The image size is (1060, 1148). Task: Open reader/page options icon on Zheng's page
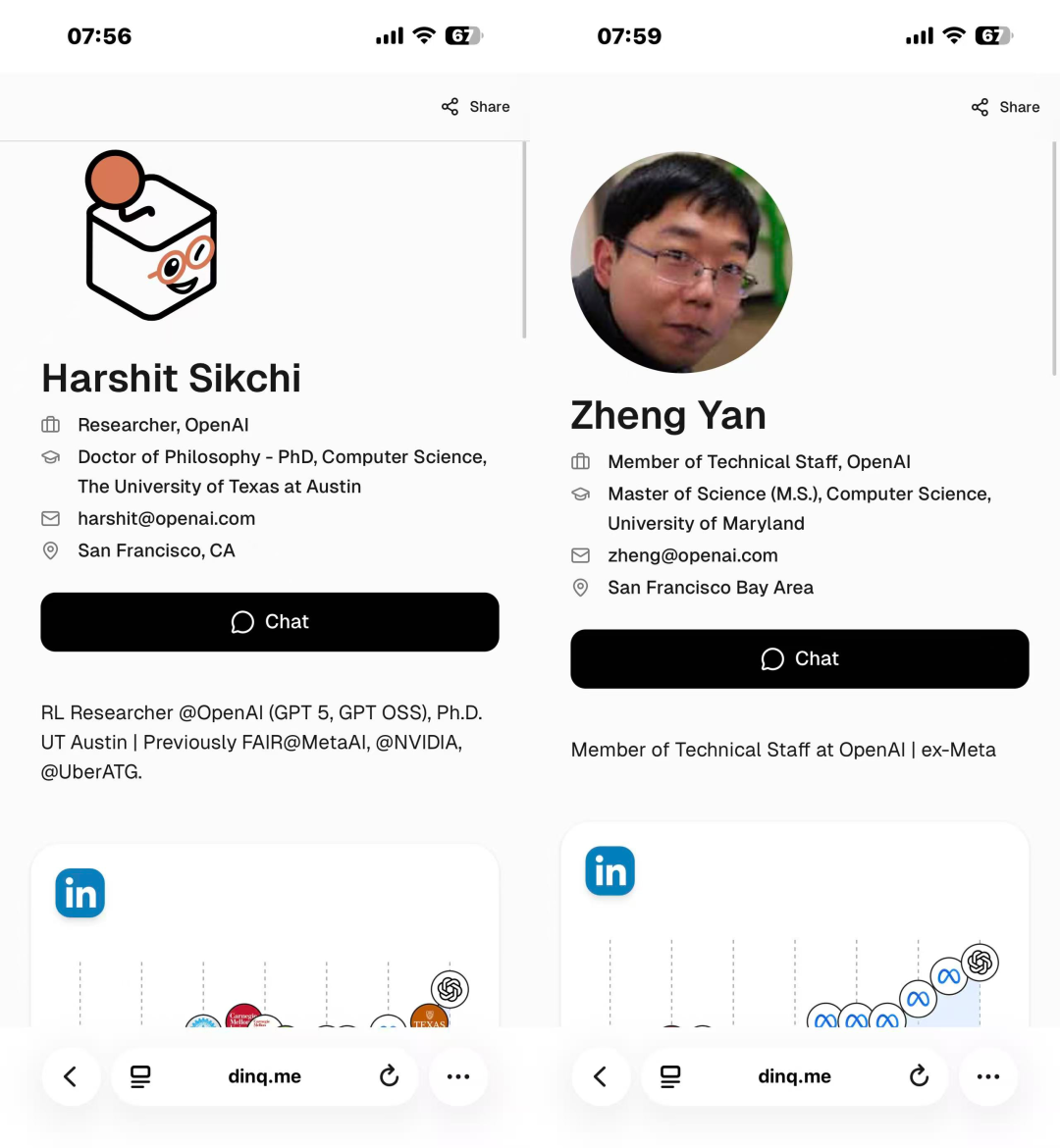click(670, 1076)
